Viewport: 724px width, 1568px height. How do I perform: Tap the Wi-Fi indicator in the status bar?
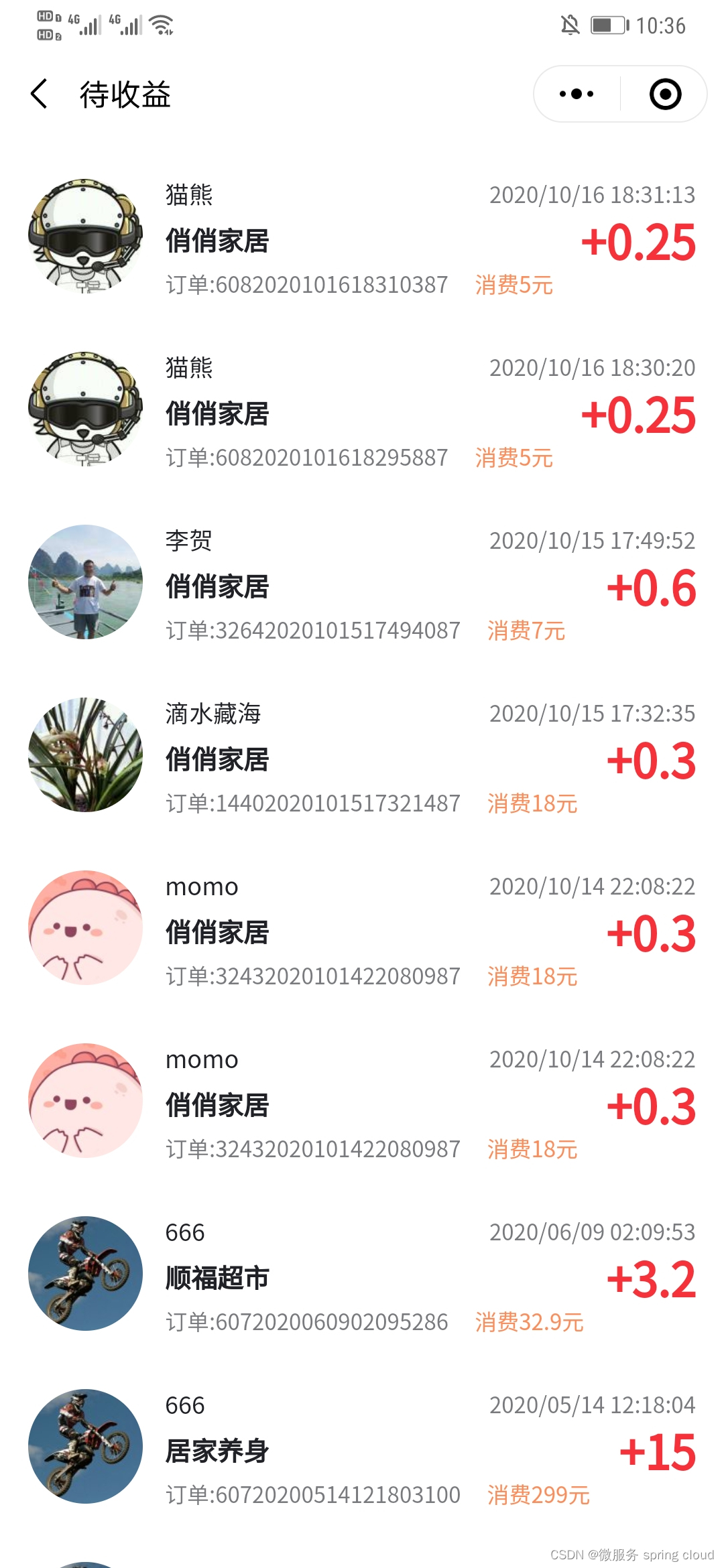click(x=161, y=25)
